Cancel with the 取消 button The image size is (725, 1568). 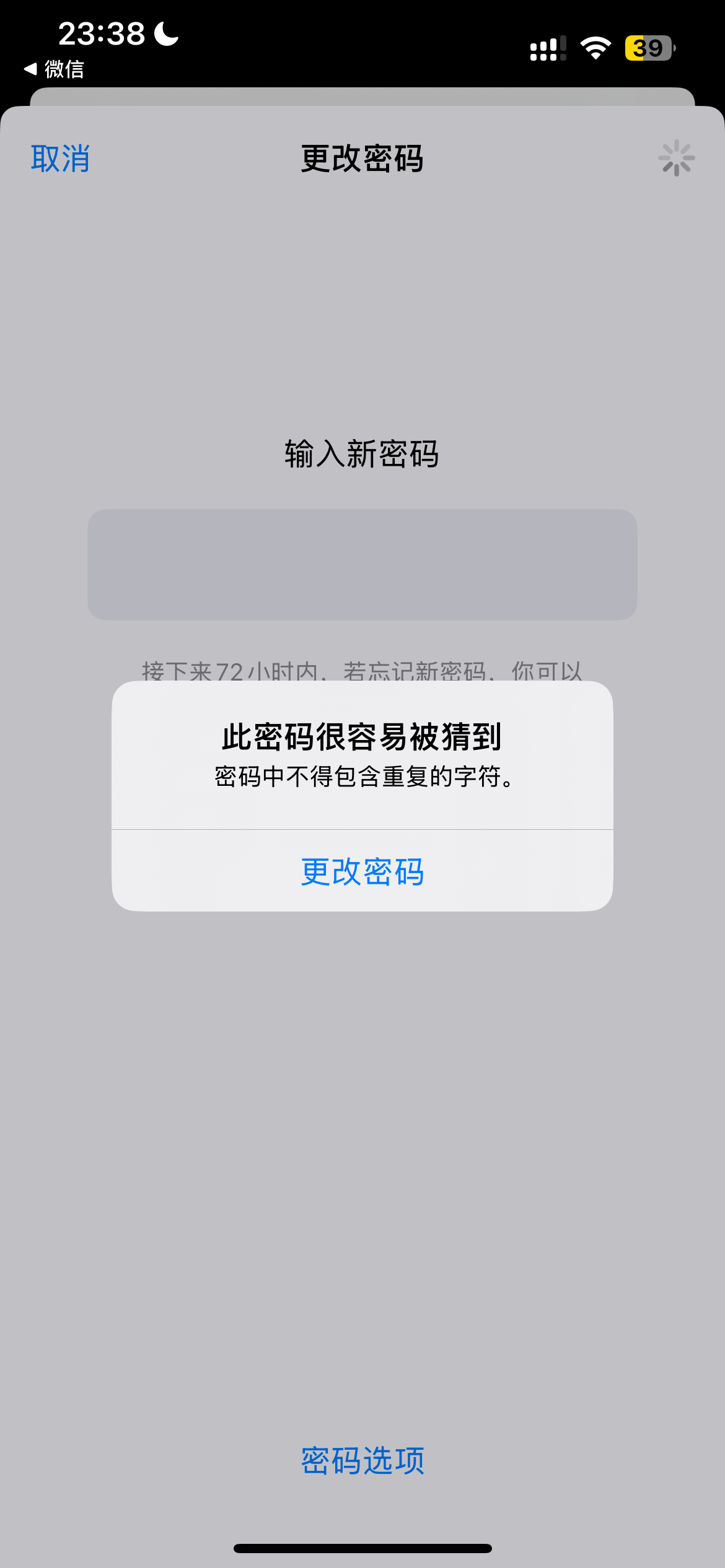(x=60, y=159)
